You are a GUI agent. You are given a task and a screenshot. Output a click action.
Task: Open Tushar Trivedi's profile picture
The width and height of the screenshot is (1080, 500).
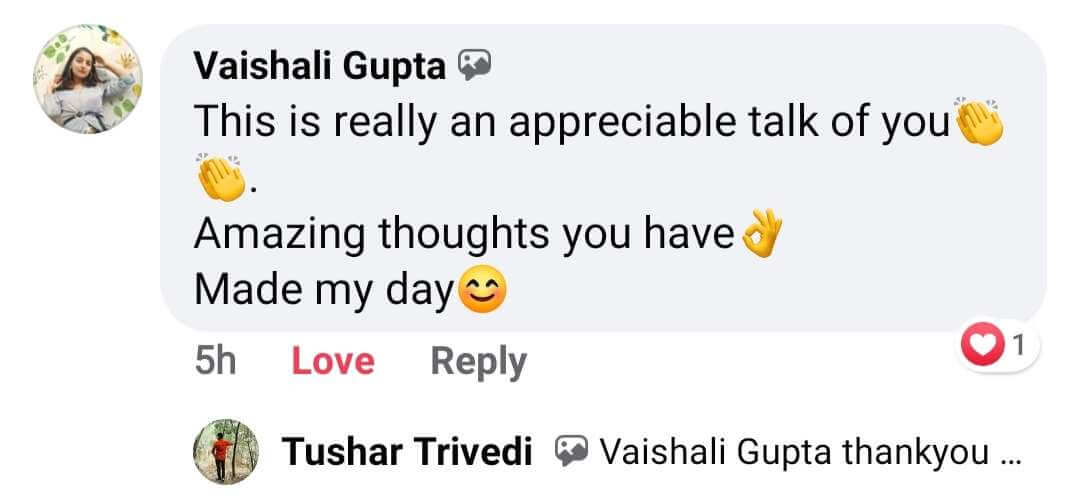click(x=226, y=452)
